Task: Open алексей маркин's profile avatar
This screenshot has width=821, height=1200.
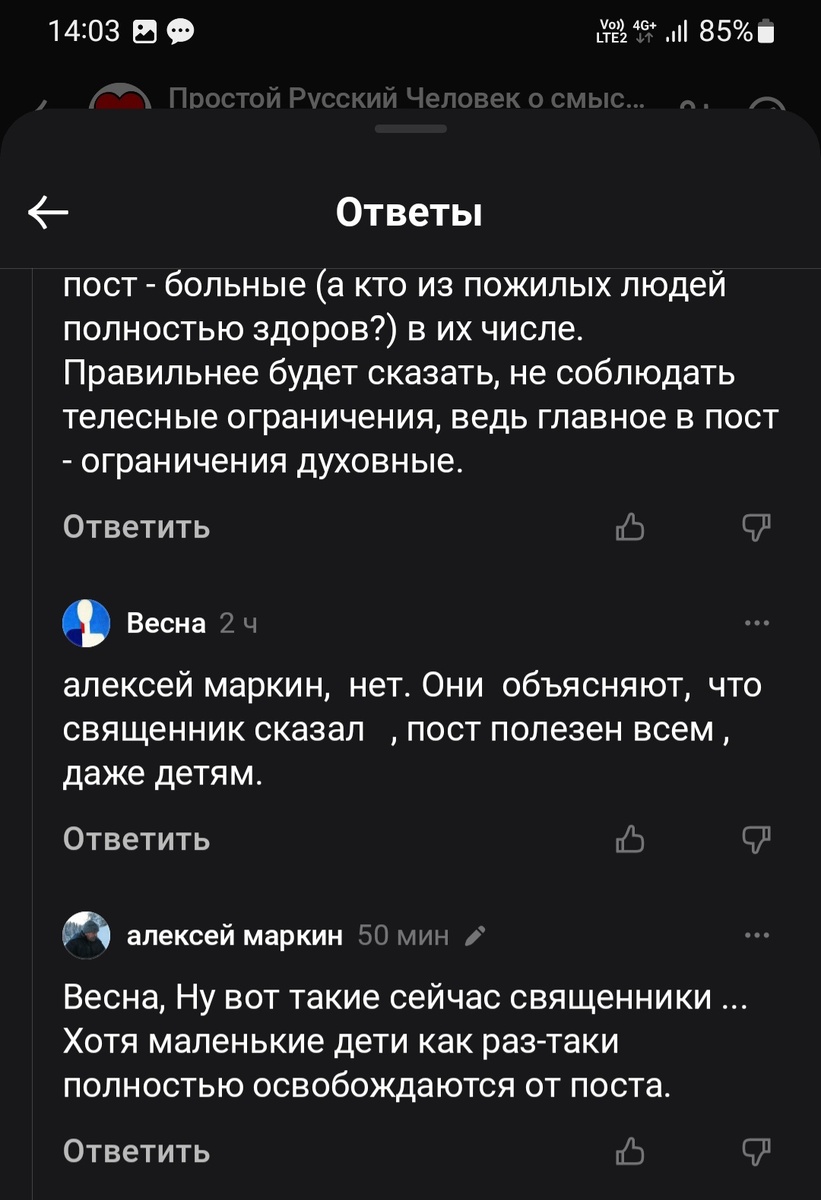Action: coord(88,935)
